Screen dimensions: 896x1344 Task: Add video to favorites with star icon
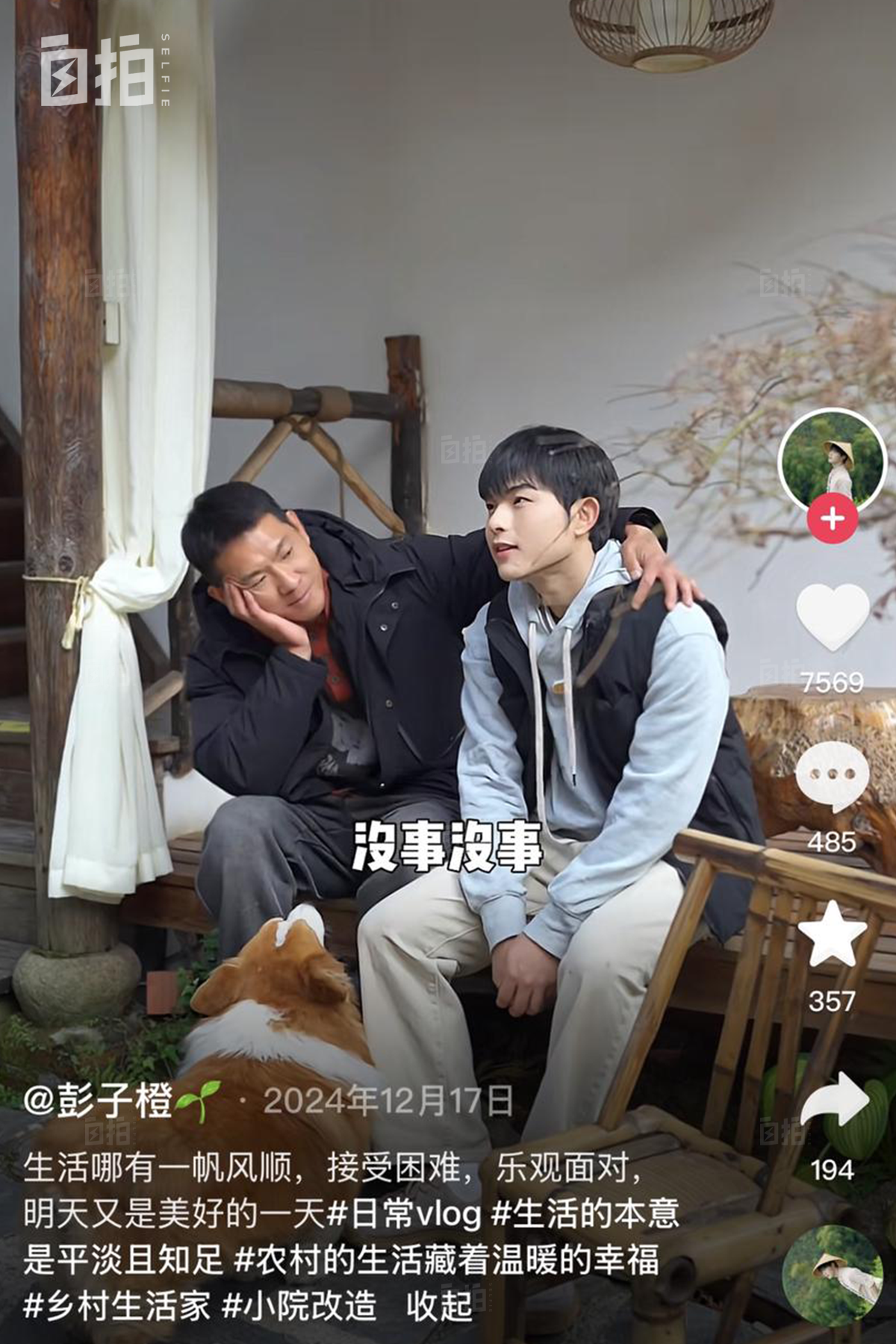(x=833, y=935)
